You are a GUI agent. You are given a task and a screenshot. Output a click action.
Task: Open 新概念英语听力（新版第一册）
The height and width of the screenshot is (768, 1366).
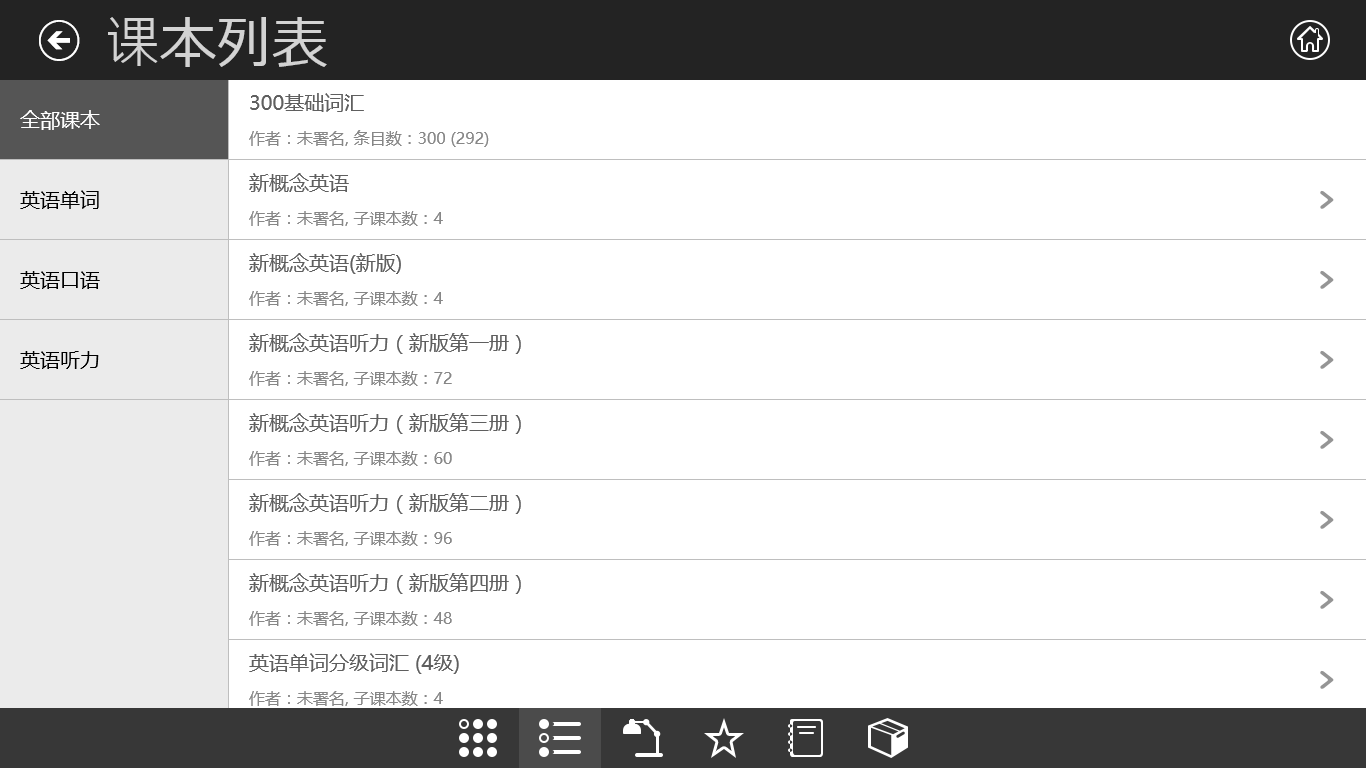[796, 360]
